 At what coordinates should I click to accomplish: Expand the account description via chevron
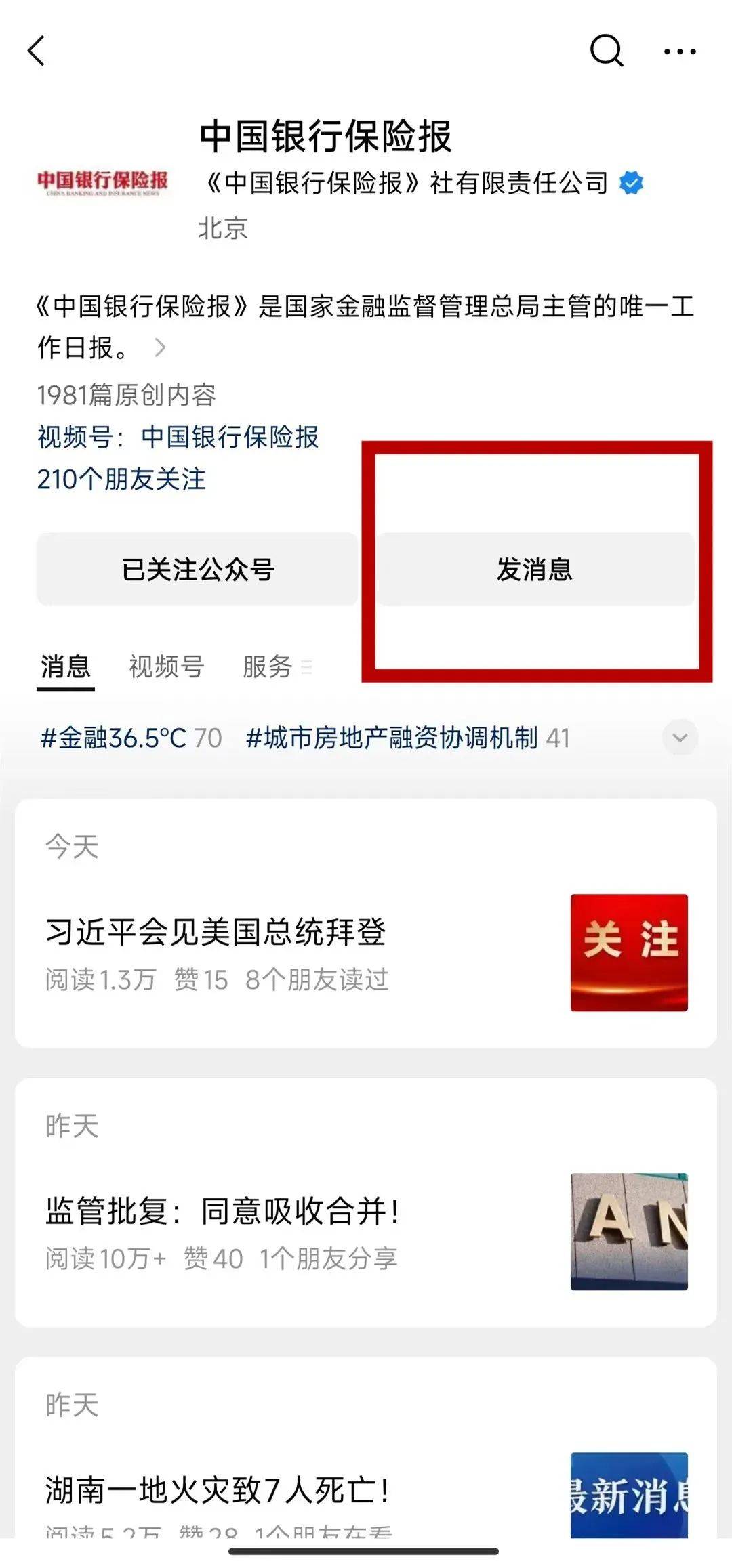tap(160, 348)
